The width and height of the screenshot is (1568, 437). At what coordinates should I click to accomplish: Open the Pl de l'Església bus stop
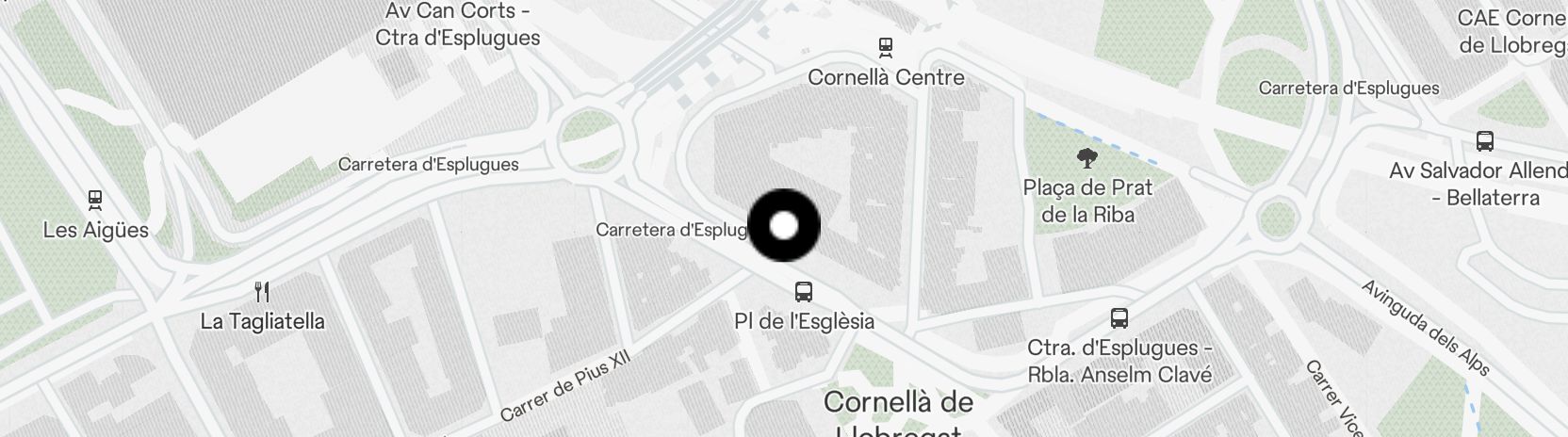click(803, 292)
